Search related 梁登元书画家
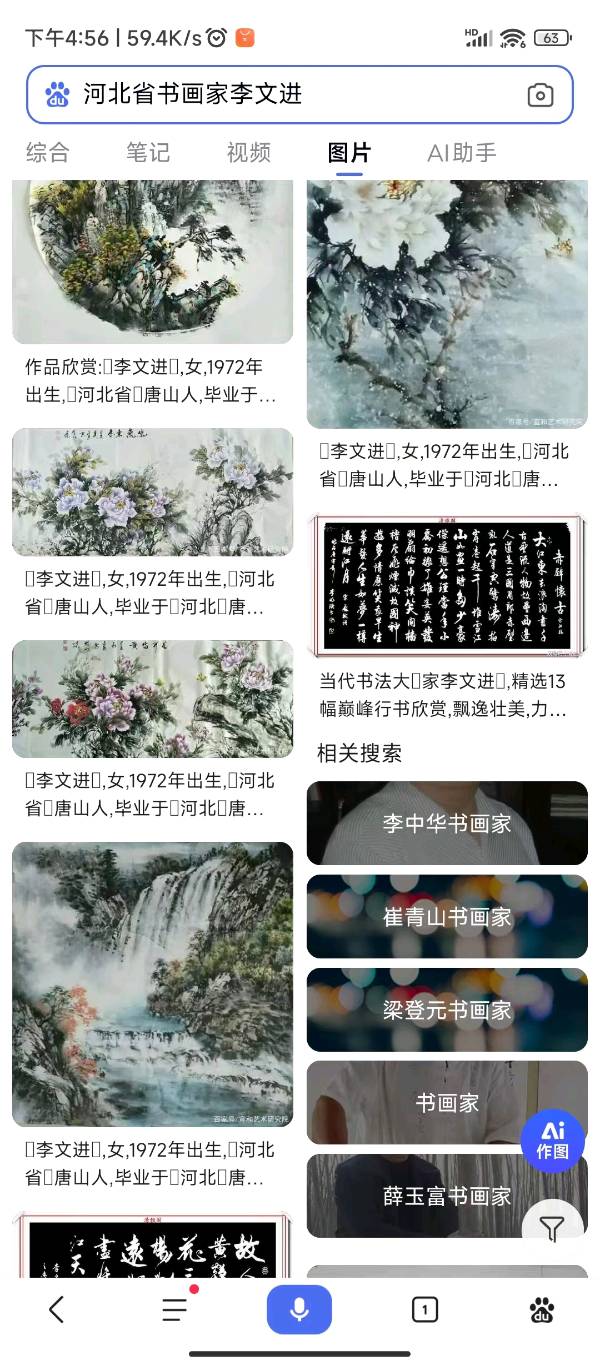Viewport: 600px width, 1366px height. coord(447,1010)
